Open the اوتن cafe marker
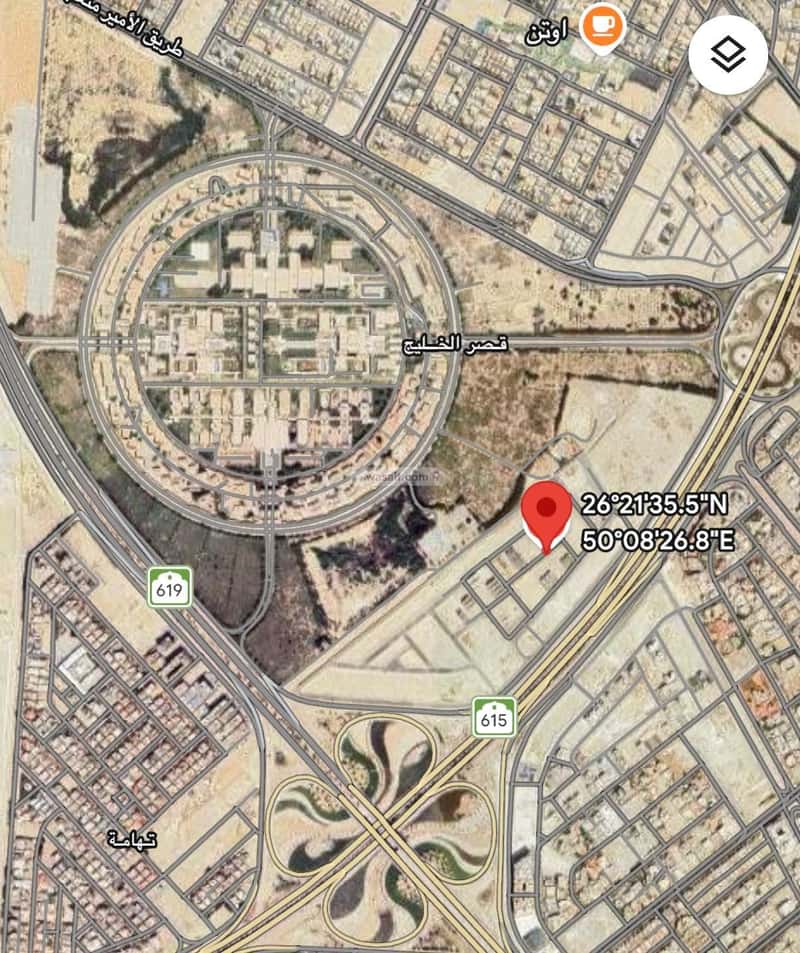800x953 pixels. tap(601, 25)
